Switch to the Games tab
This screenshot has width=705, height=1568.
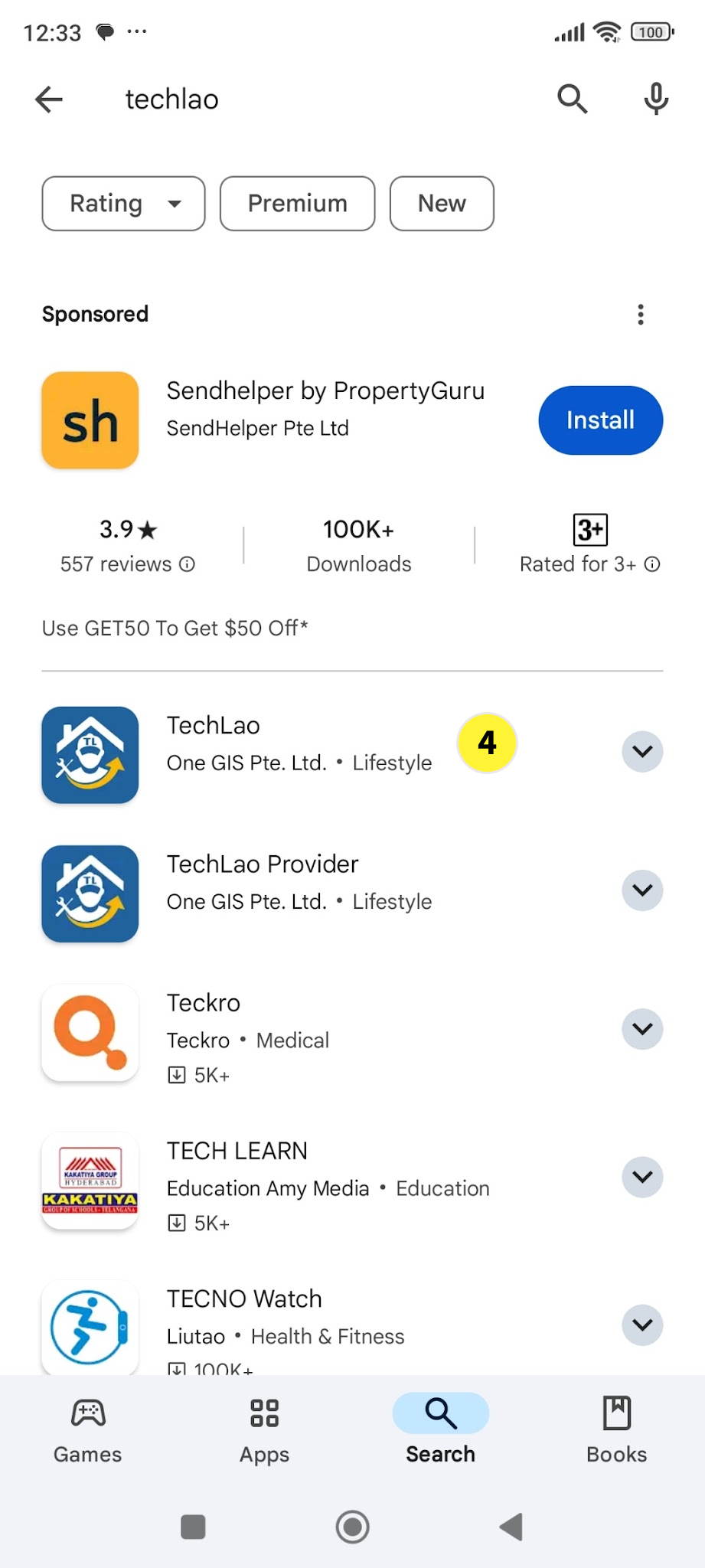pos(88,1430)
